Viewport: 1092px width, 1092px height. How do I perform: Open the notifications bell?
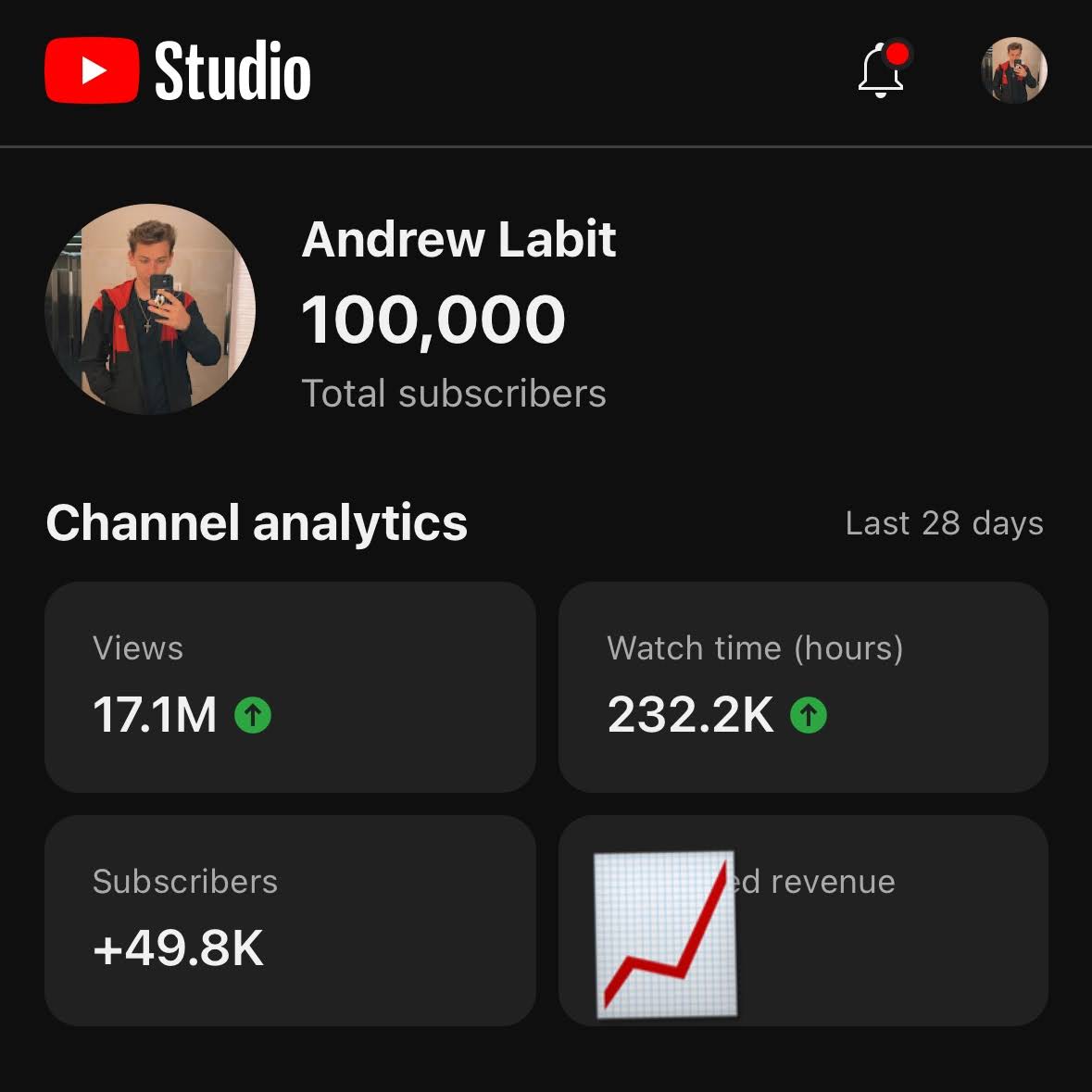[x=881, y=70]
